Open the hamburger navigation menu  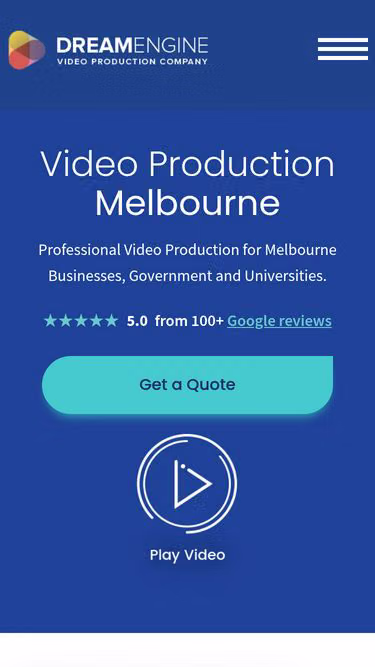click(x=343, y=48)
